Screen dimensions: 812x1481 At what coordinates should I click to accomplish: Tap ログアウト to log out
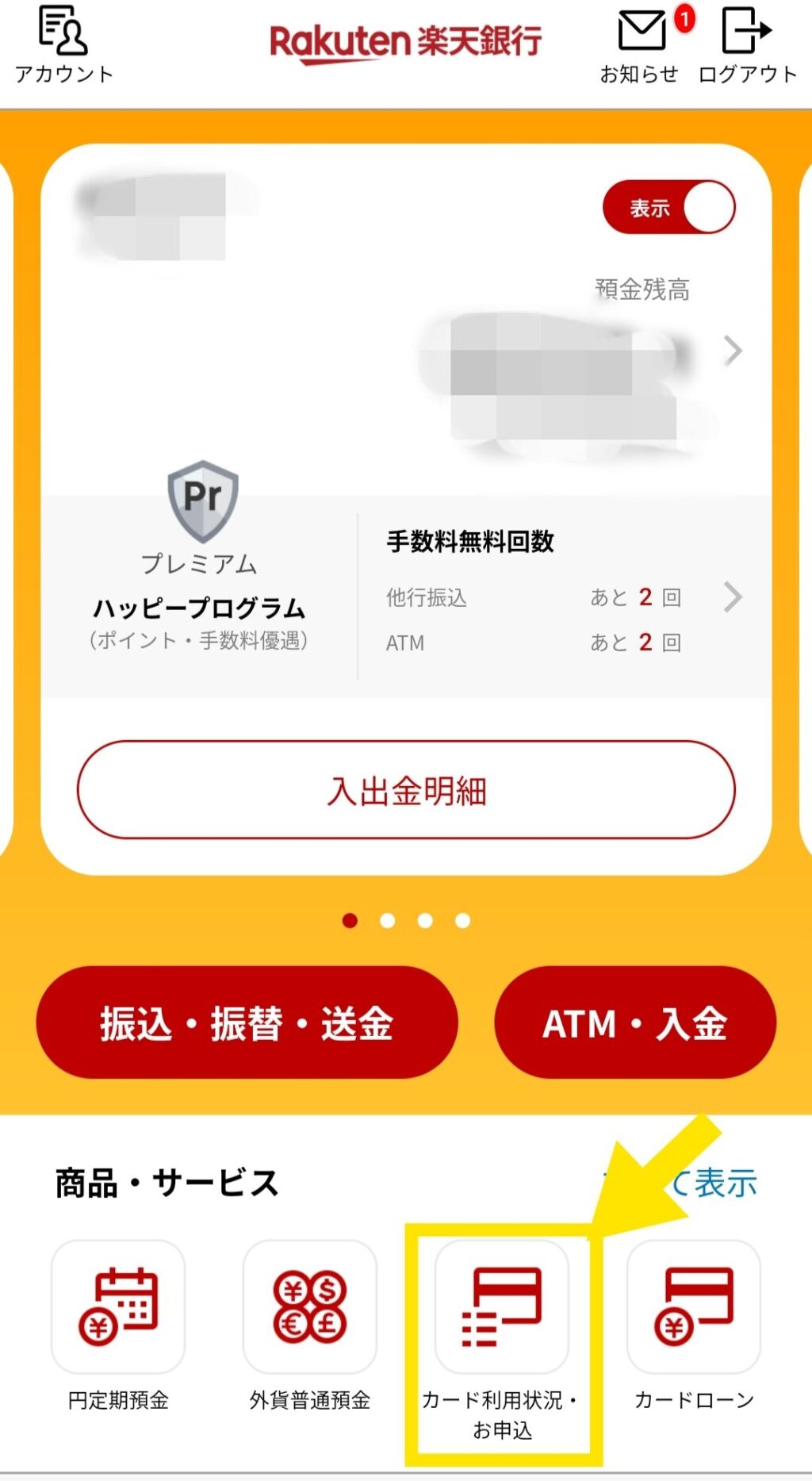[x=747, y=44]
